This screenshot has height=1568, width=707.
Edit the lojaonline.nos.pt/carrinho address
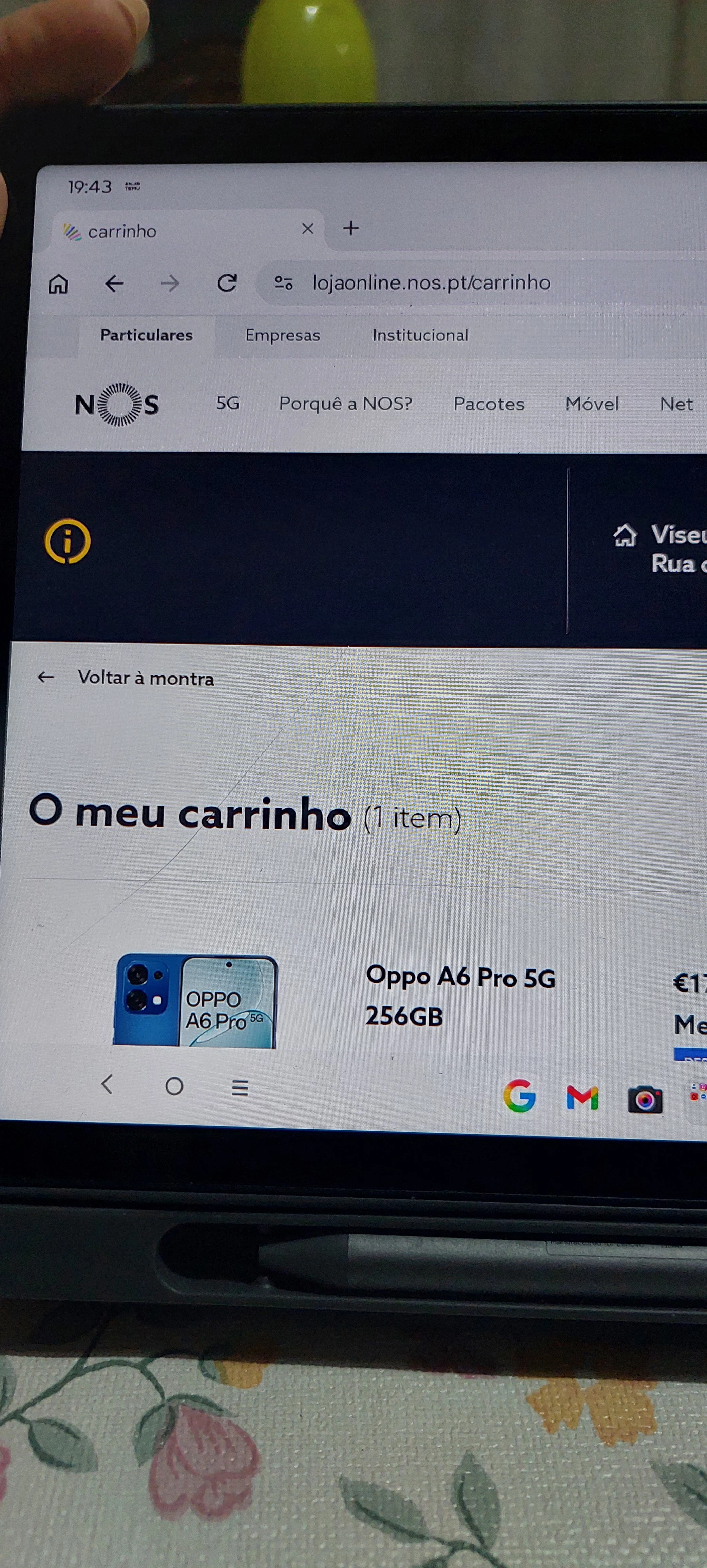coord(431,283)
